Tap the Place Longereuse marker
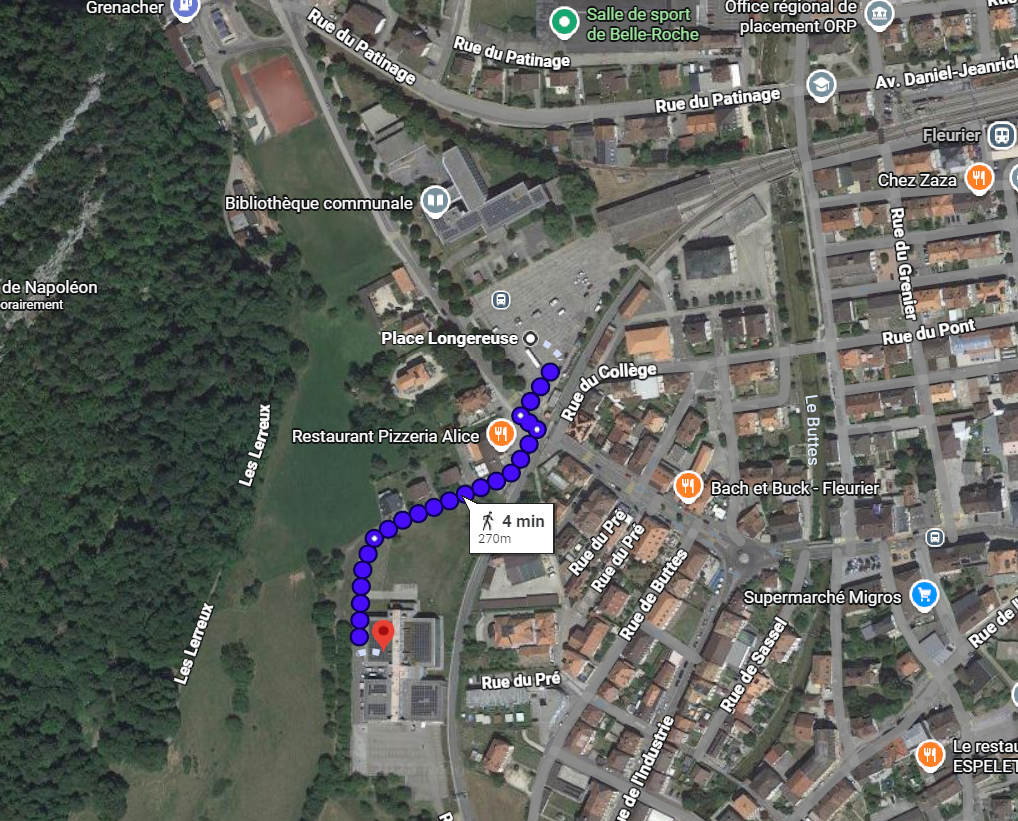Viewport: 1018px width, 821px height. (x=530, y=339)
